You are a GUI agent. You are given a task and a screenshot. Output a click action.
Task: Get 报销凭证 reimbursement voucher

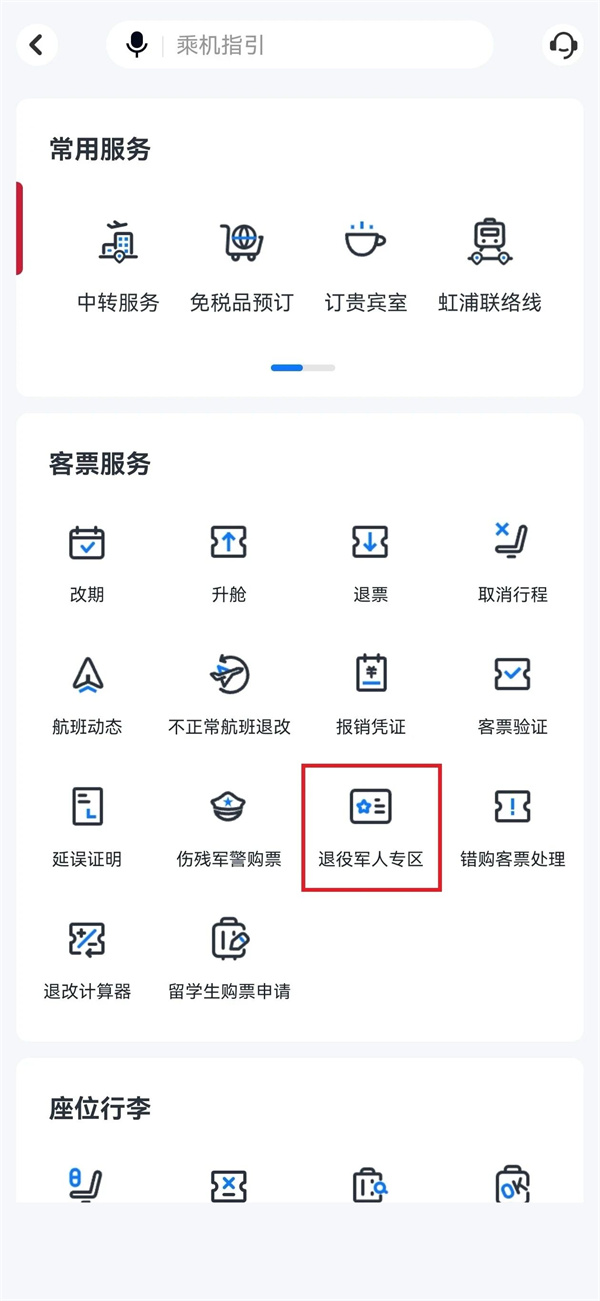click(x=370, y=695)
